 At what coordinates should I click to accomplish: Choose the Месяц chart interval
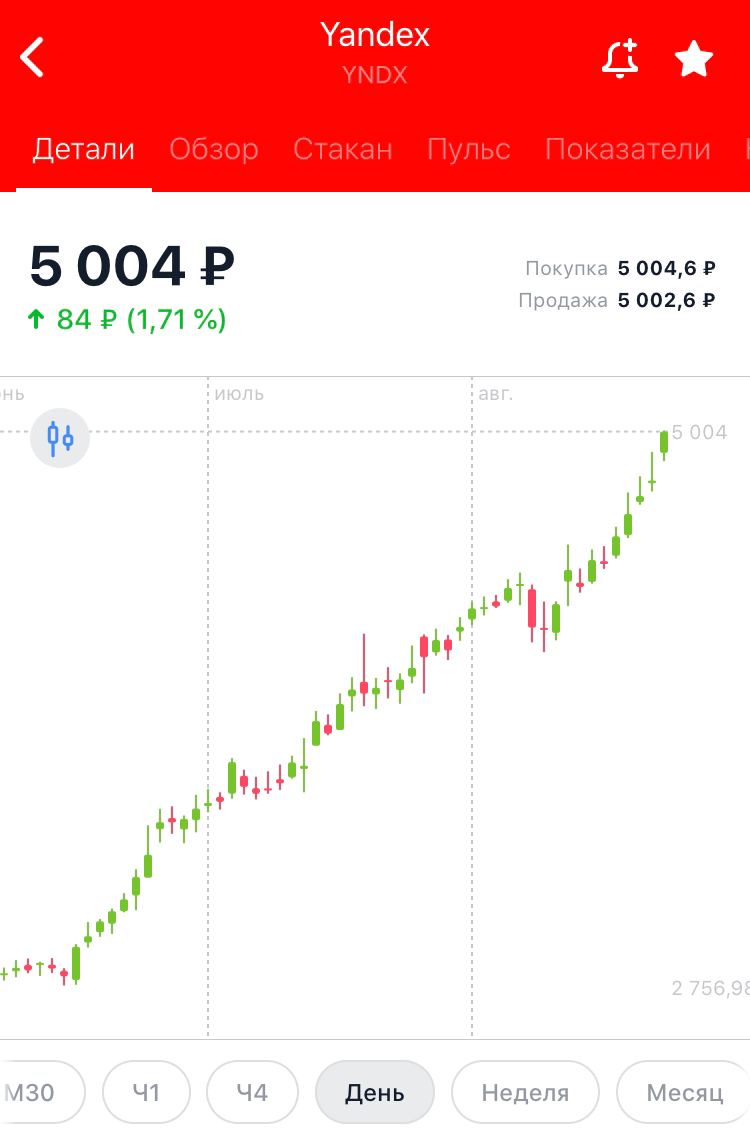[684, 1092]
